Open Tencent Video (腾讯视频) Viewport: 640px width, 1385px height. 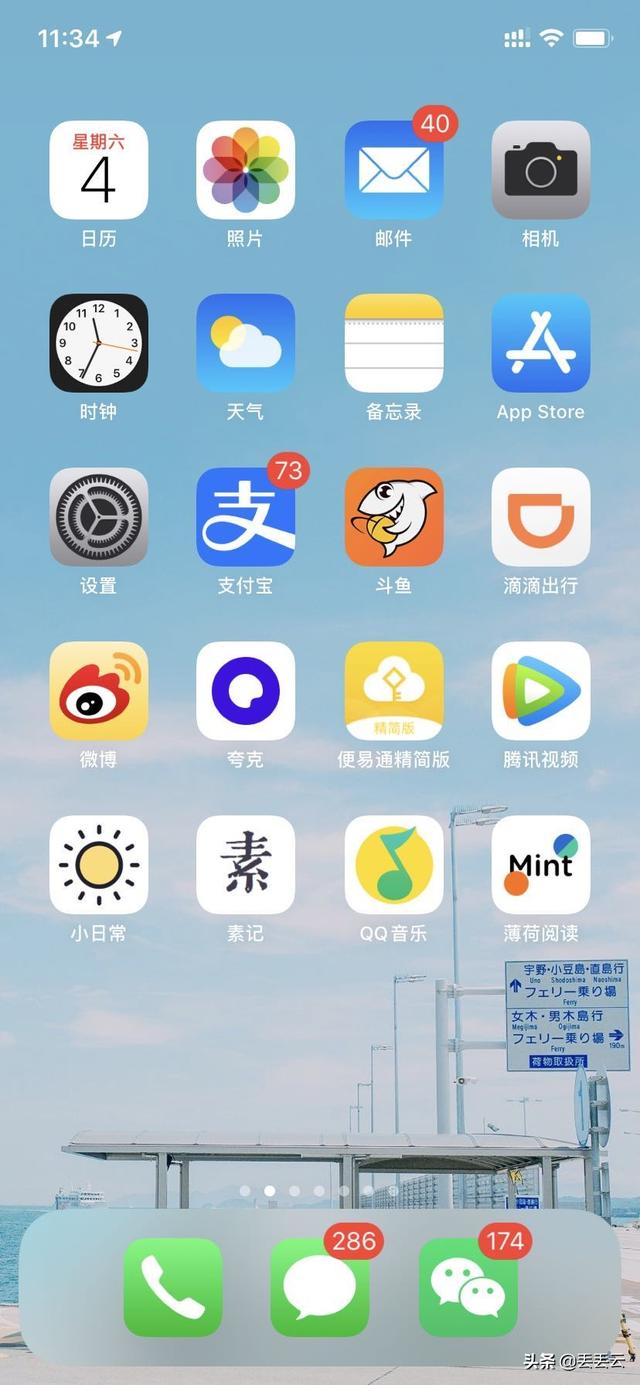(541, 691)
